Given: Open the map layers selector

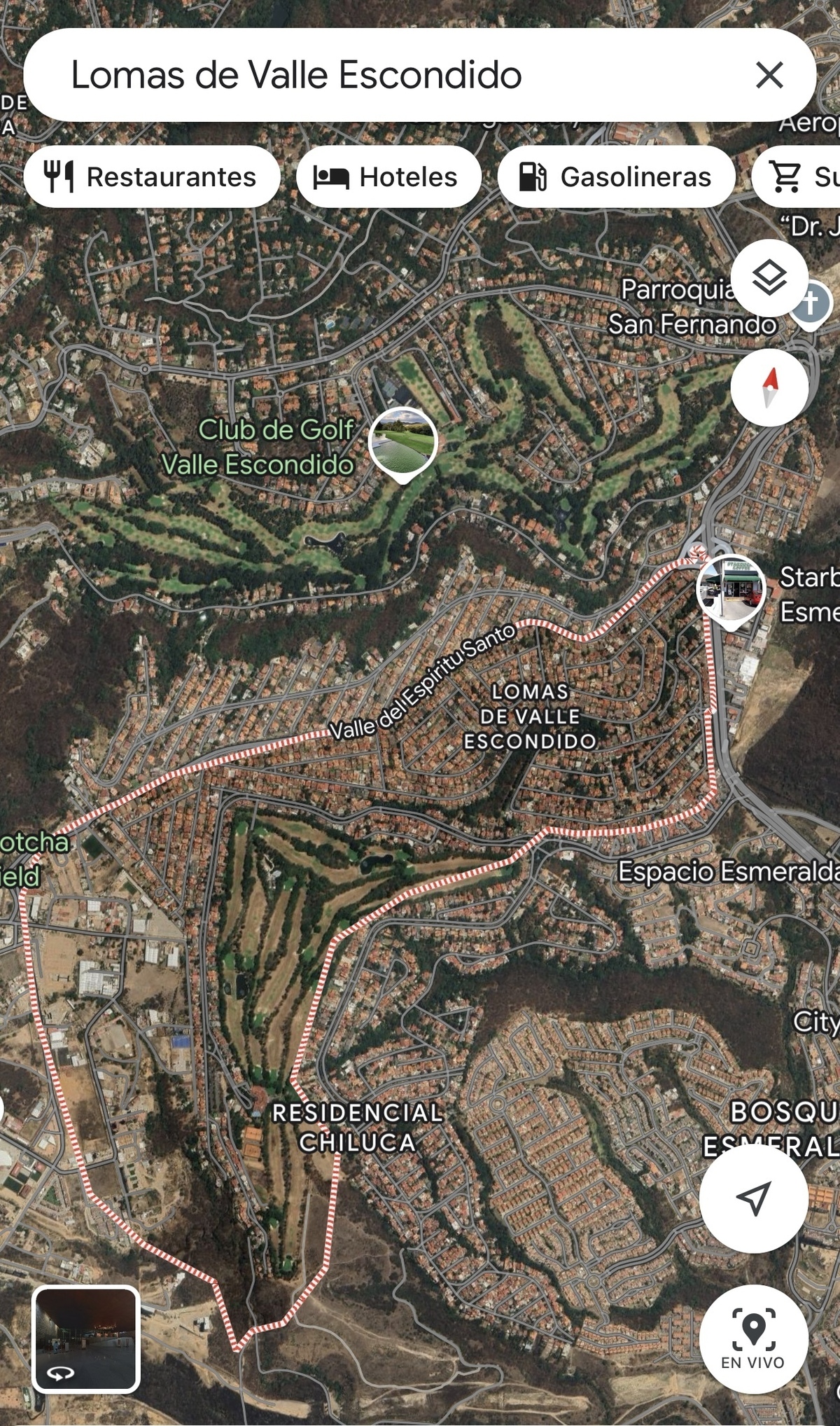Looking at the screenshot, I should [769, 278].
